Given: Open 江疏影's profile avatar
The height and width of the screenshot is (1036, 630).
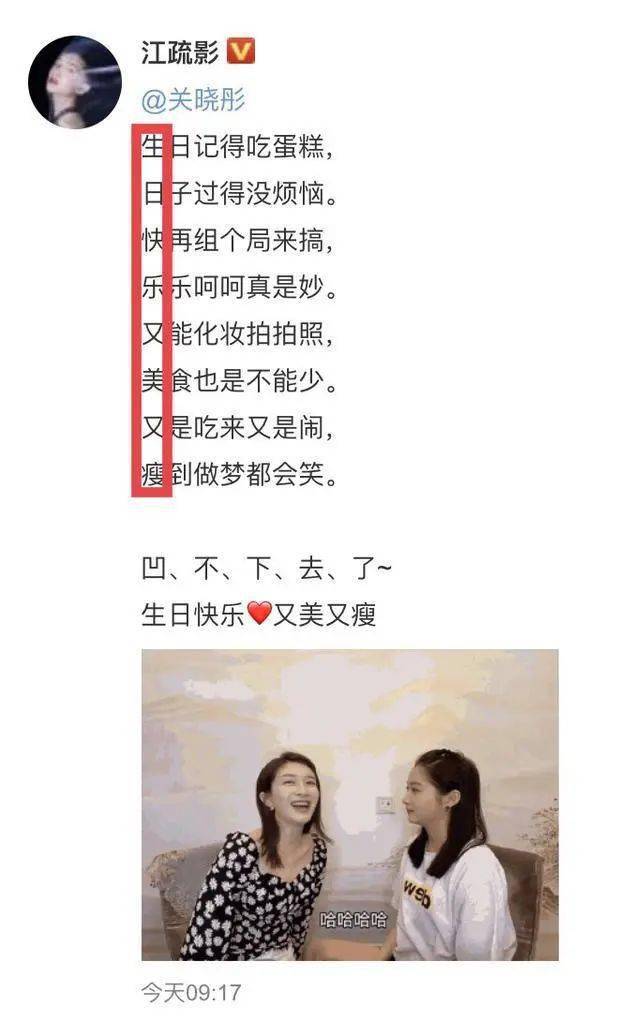Looking at the screenshot, I should click(74, 82).
